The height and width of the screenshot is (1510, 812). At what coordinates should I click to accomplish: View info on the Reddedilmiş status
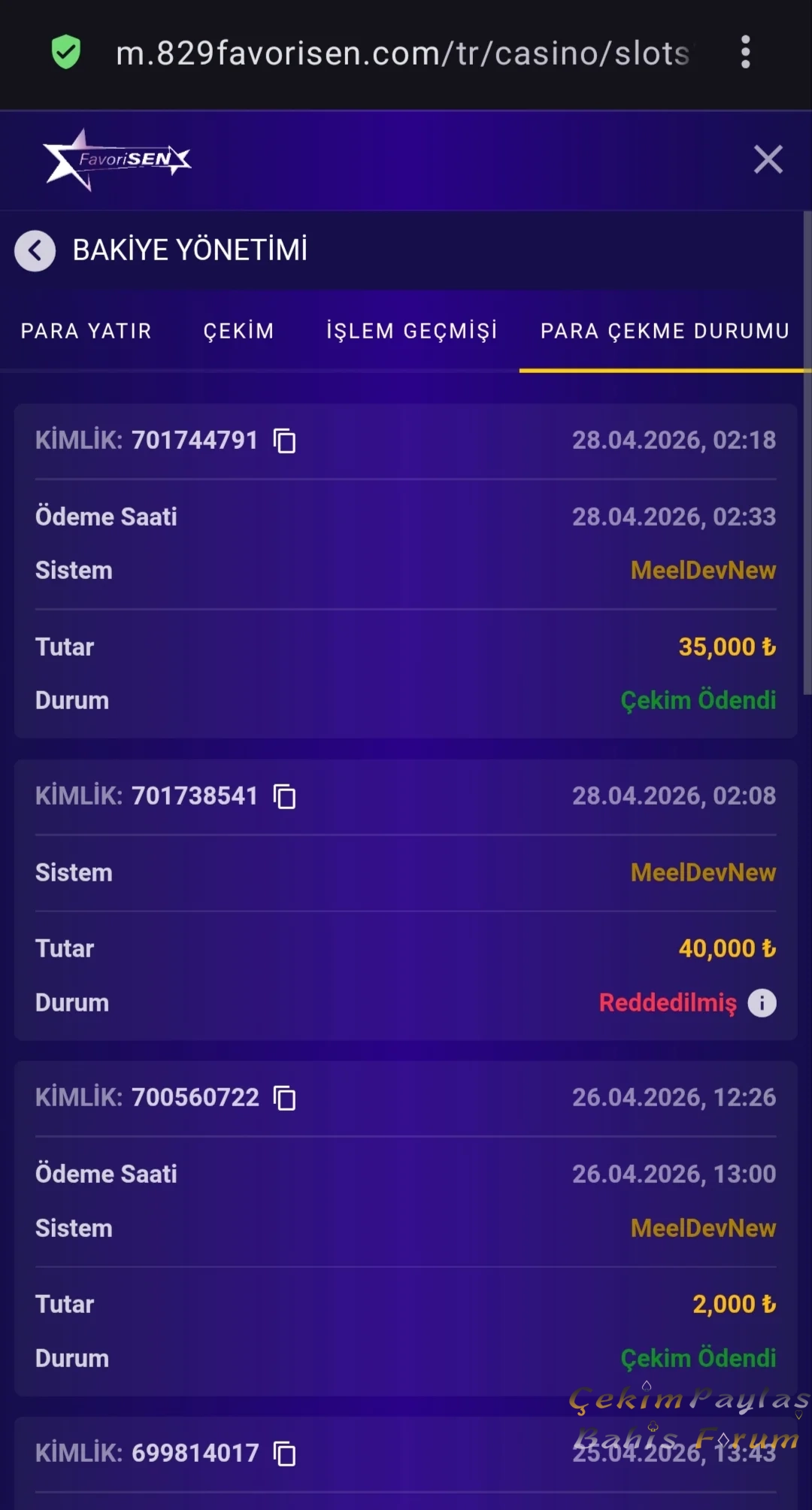coord(762,1003)
